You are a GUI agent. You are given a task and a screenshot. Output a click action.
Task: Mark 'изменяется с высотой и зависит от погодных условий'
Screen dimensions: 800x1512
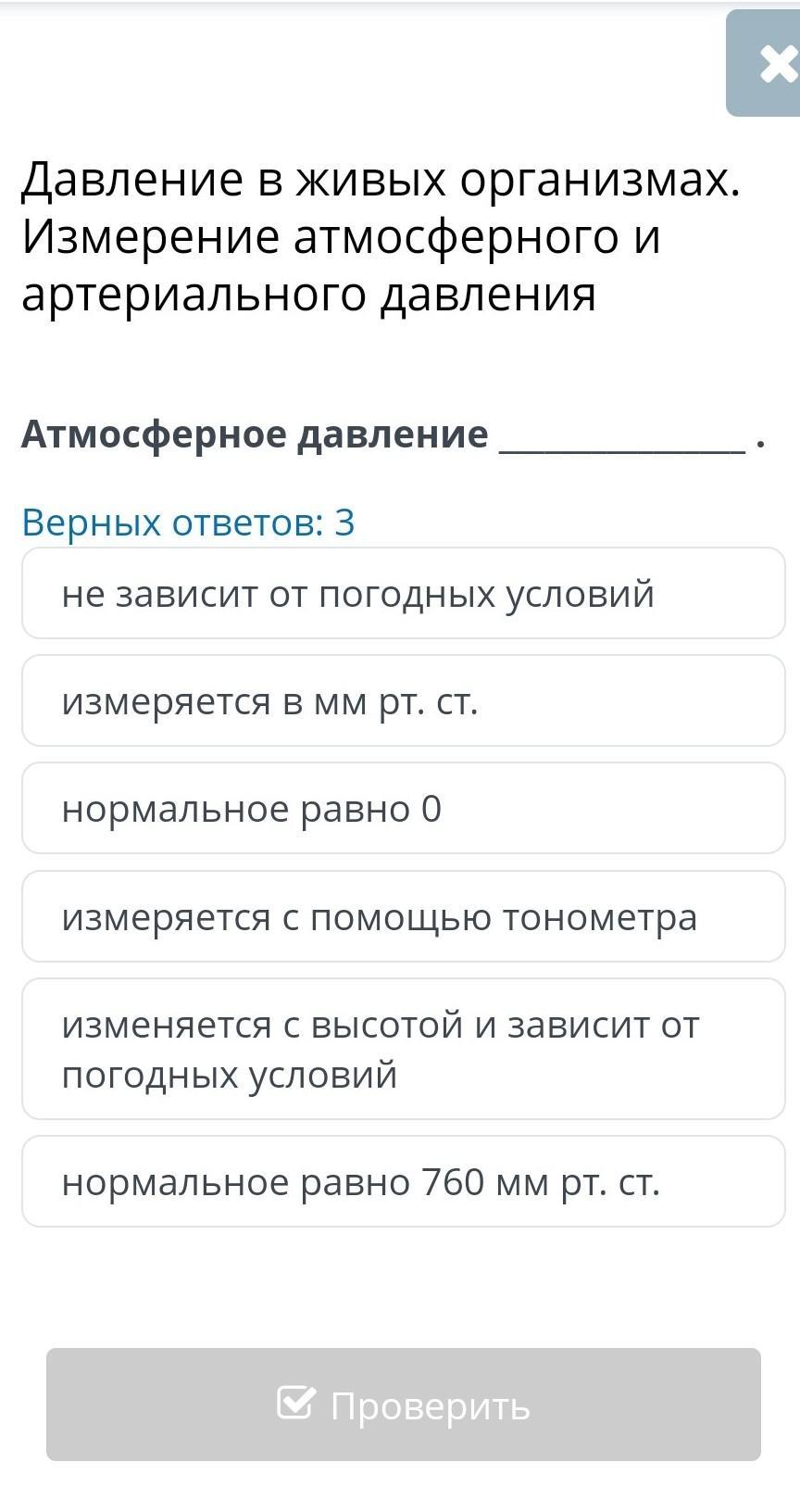click(x=404, y=1049)
